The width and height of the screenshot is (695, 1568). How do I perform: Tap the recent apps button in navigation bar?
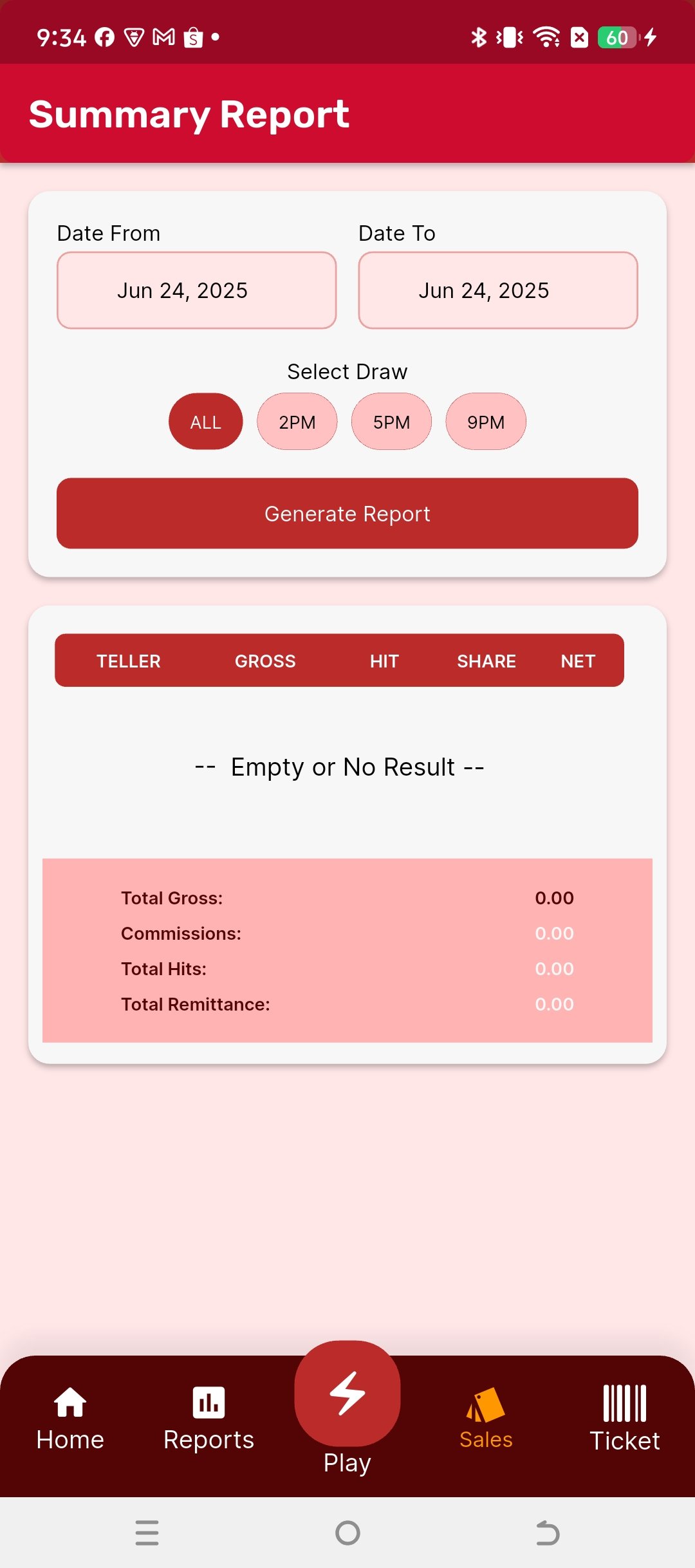click(x=147, y=1533)
